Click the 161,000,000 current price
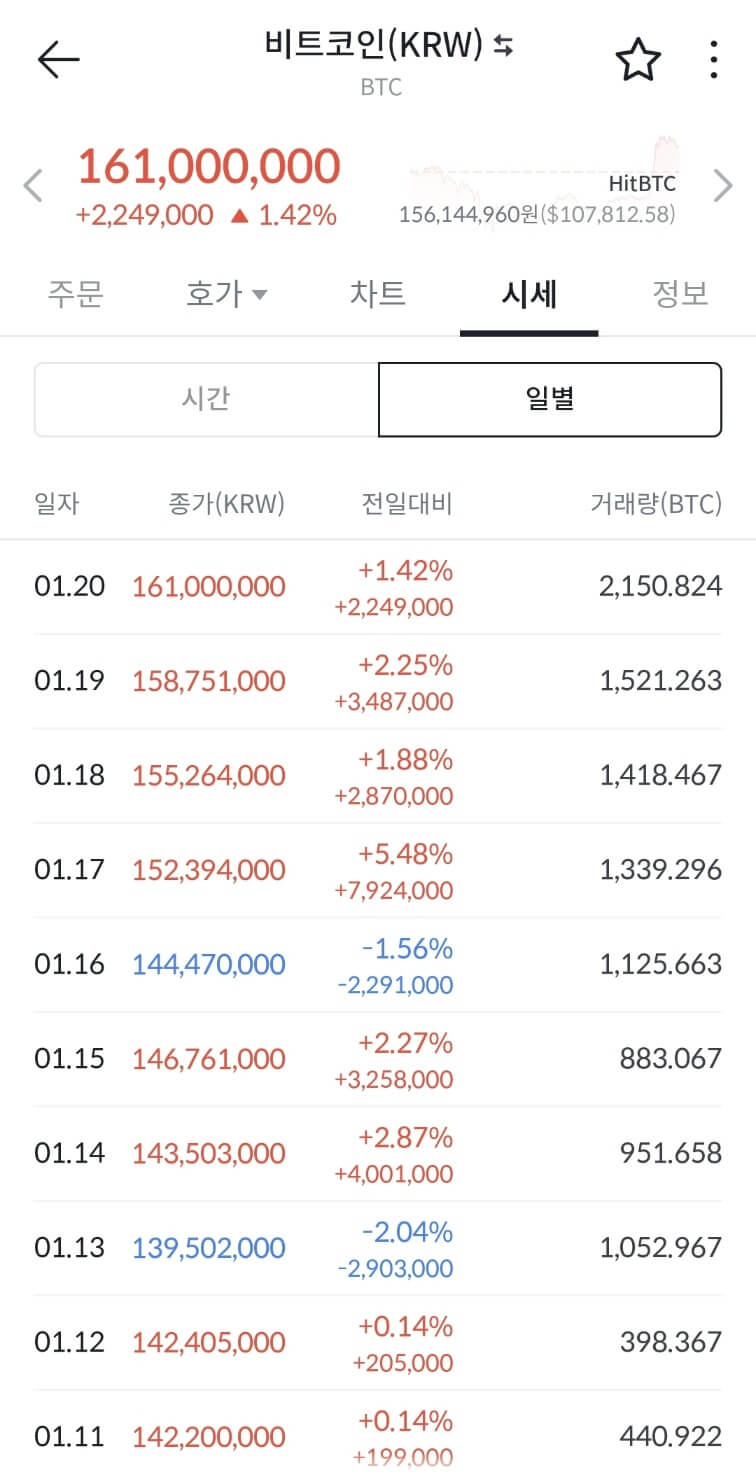 coord(207,167)
